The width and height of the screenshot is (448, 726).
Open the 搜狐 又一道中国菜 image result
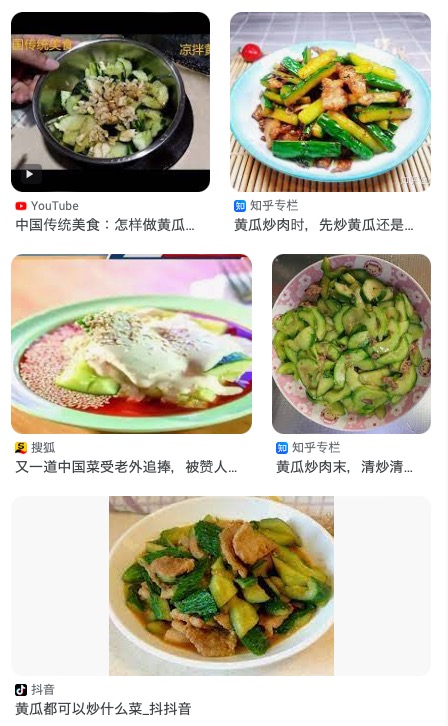tap(131, 344)
